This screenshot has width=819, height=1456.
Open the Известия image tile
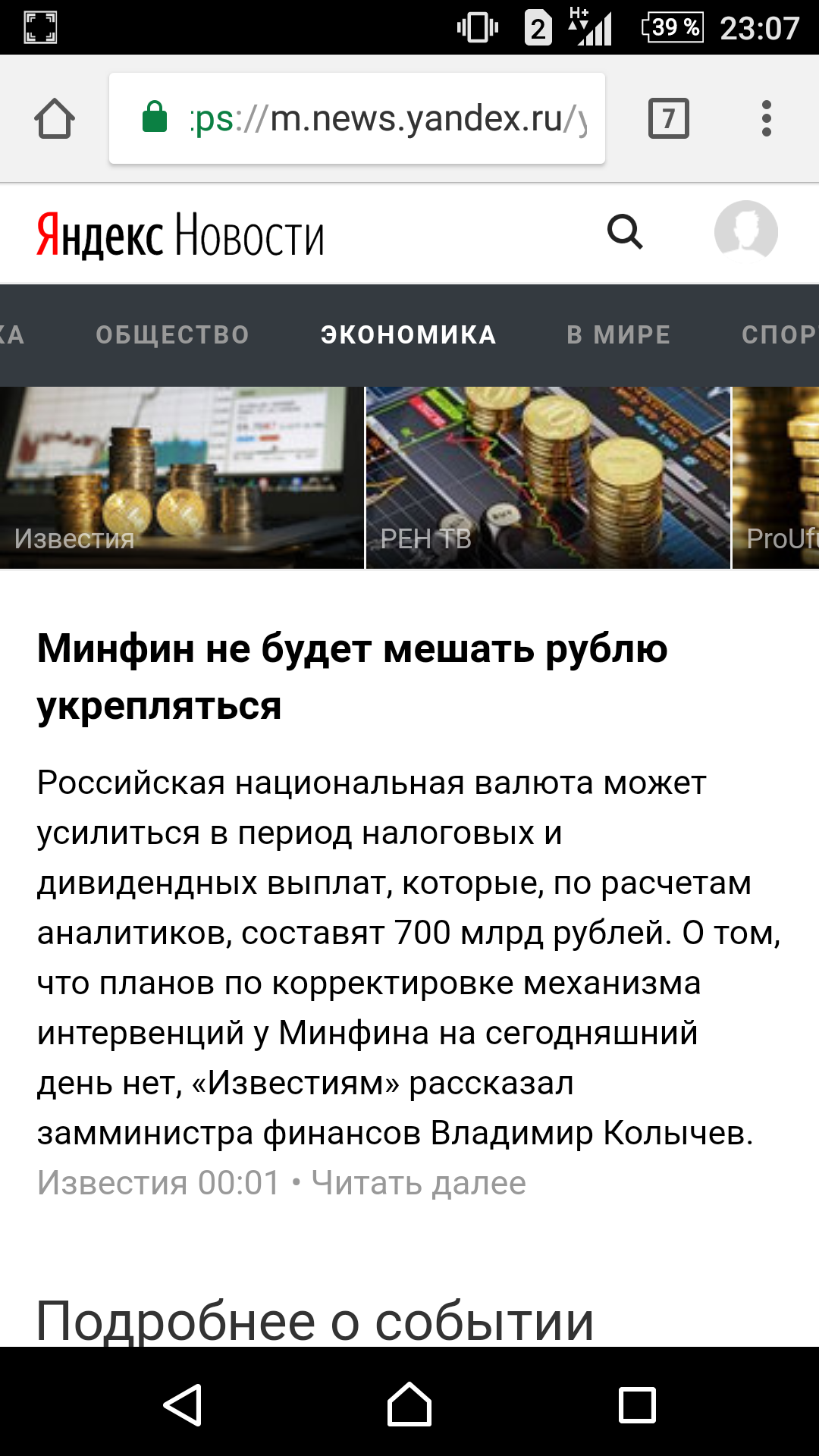tap(181, 478)
